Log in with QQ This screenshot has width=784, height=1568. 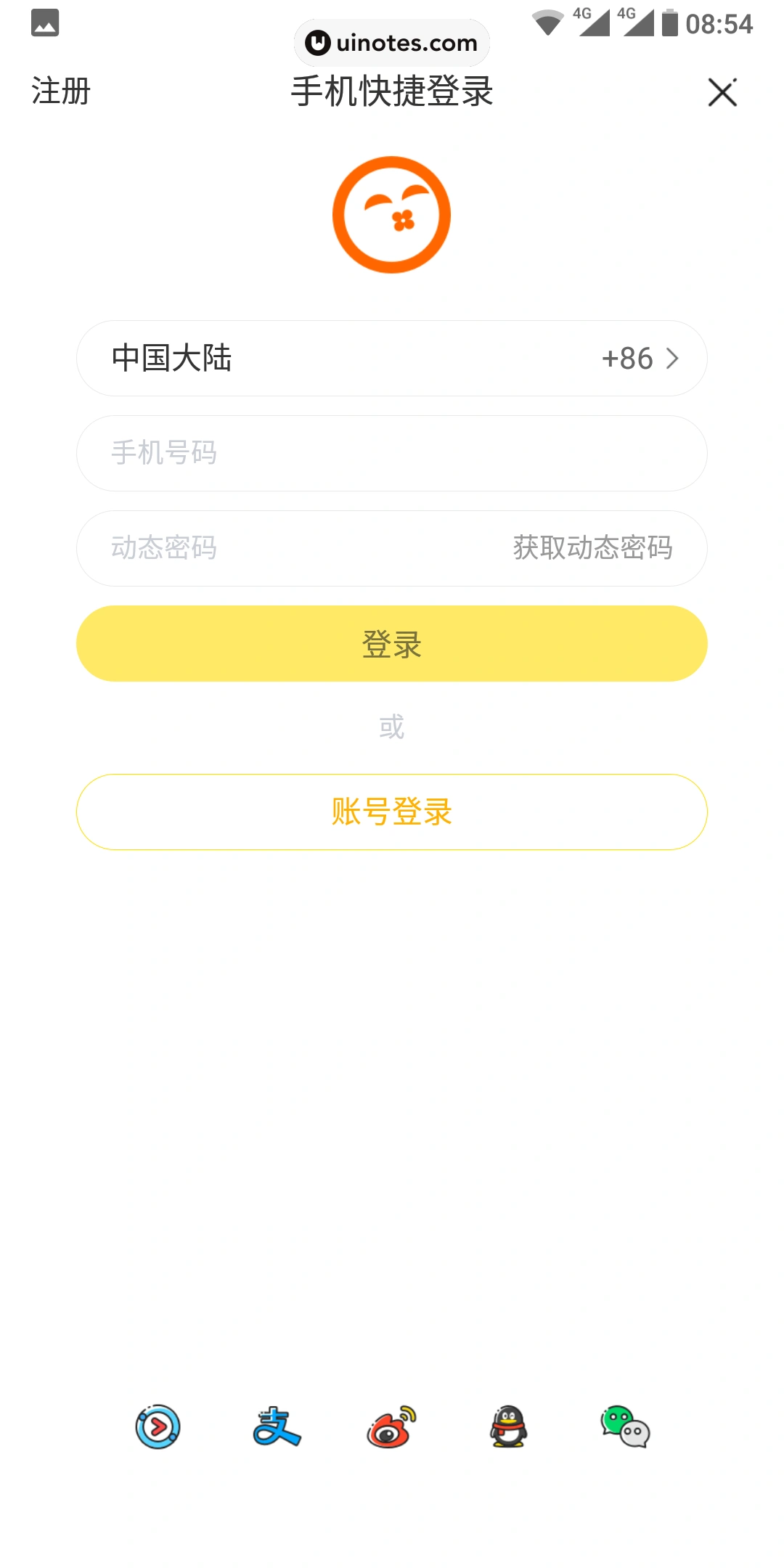point(508,1426)
